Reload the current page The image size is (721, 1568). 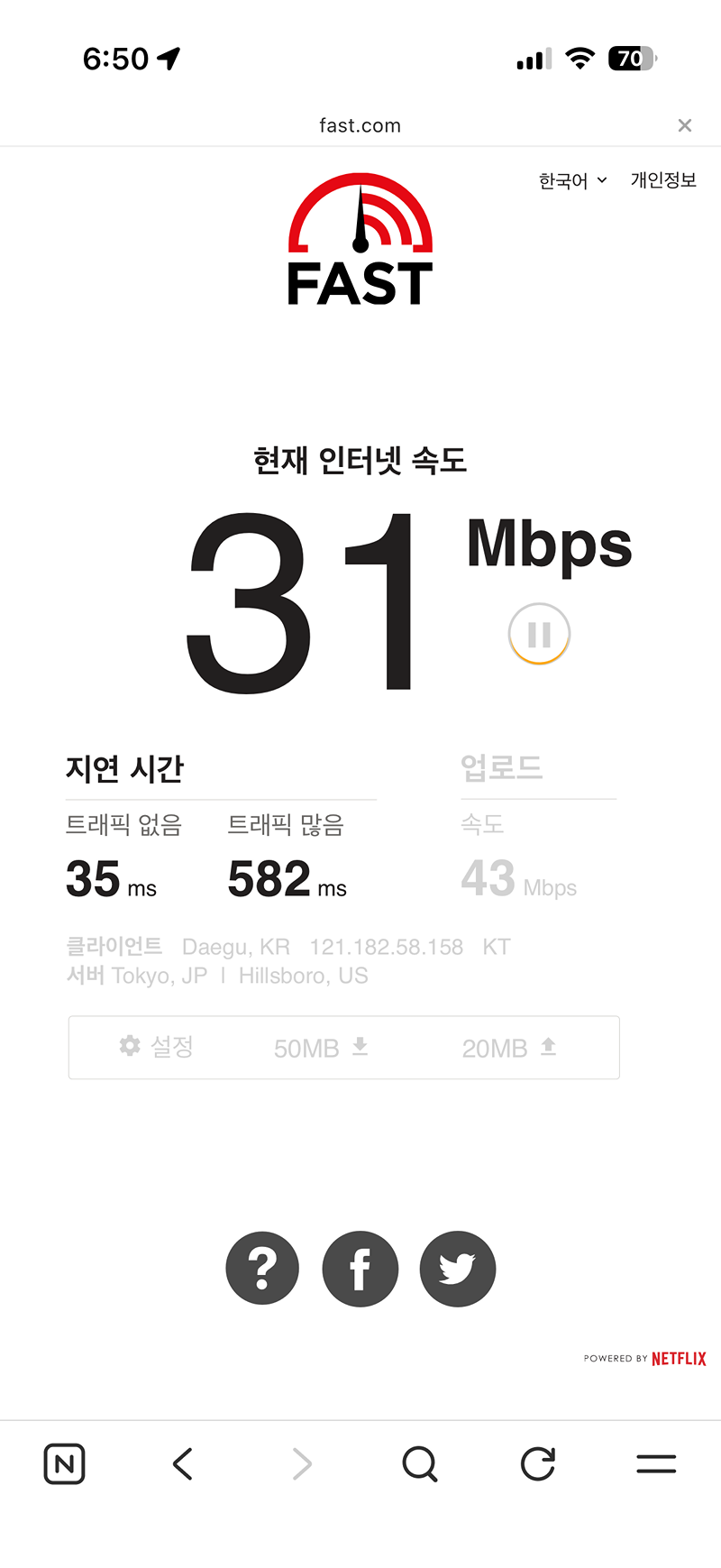(x=538, y=1463)
